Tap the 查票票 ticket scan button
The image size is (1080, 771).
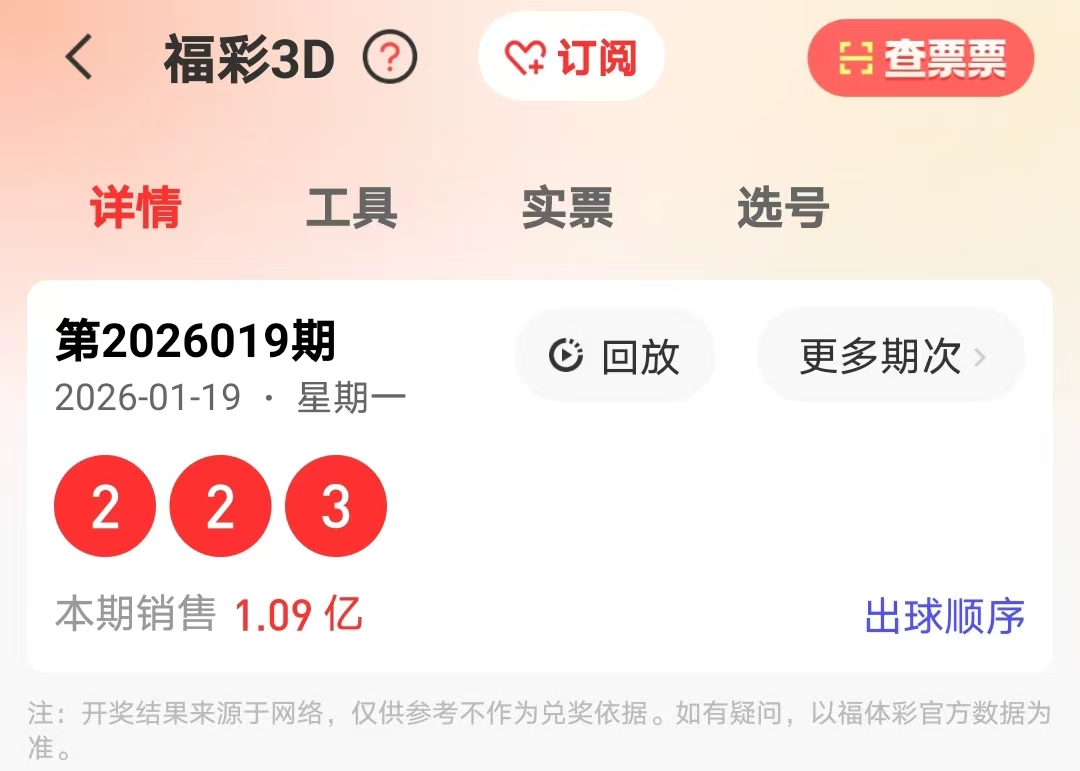tap(920, 59)
